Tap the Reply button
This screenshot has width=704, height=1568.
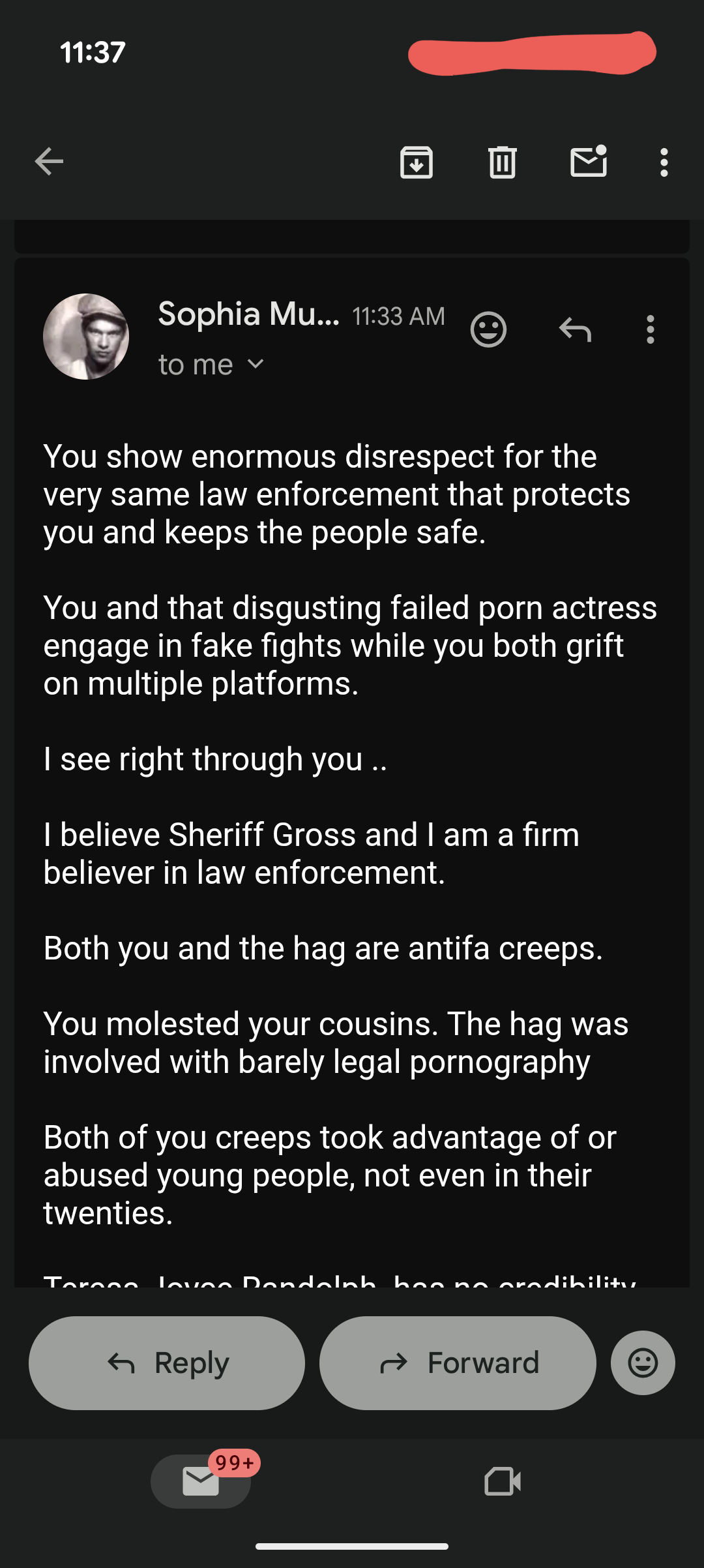pos(167,1363)
